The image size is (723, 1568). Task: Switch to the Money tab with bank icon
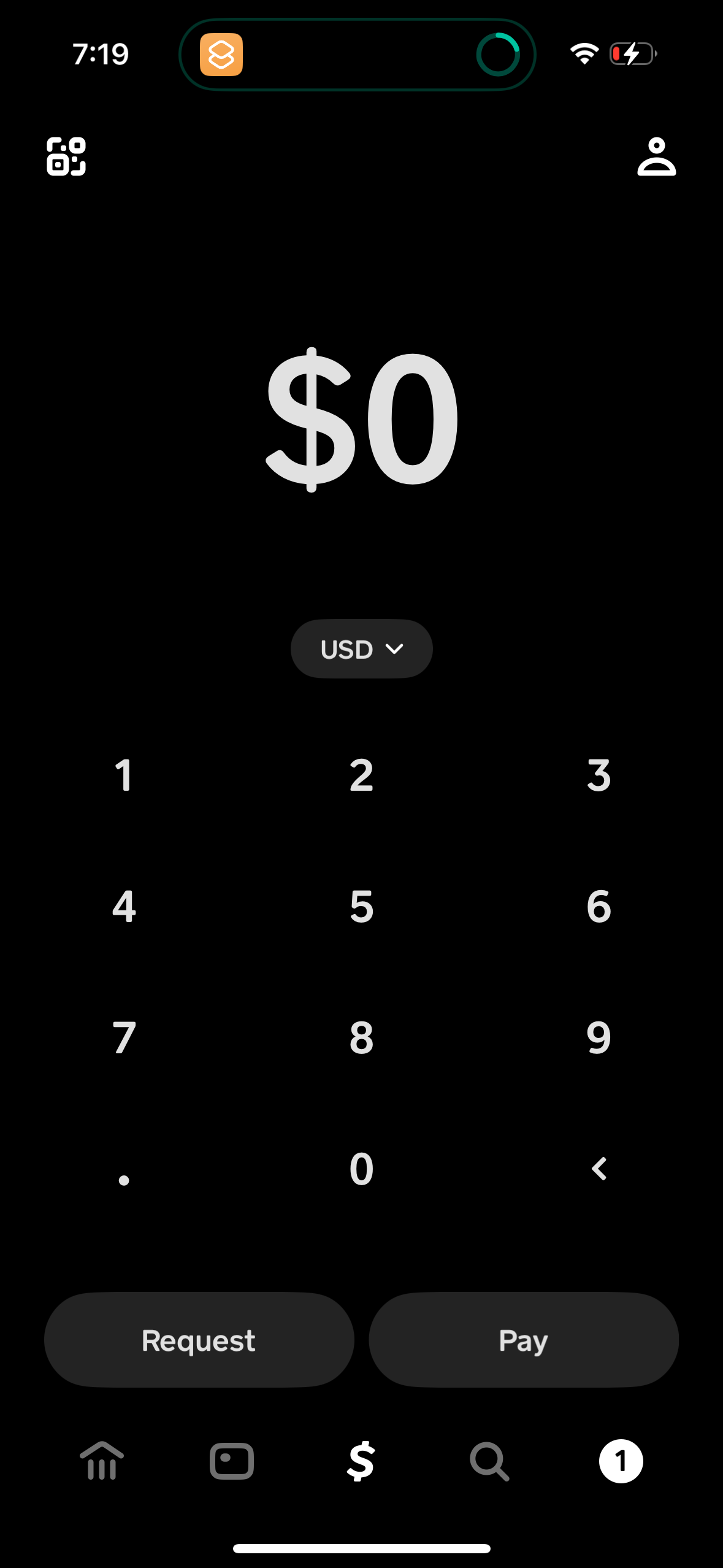pyautogui.click(x=101, y=1461)
